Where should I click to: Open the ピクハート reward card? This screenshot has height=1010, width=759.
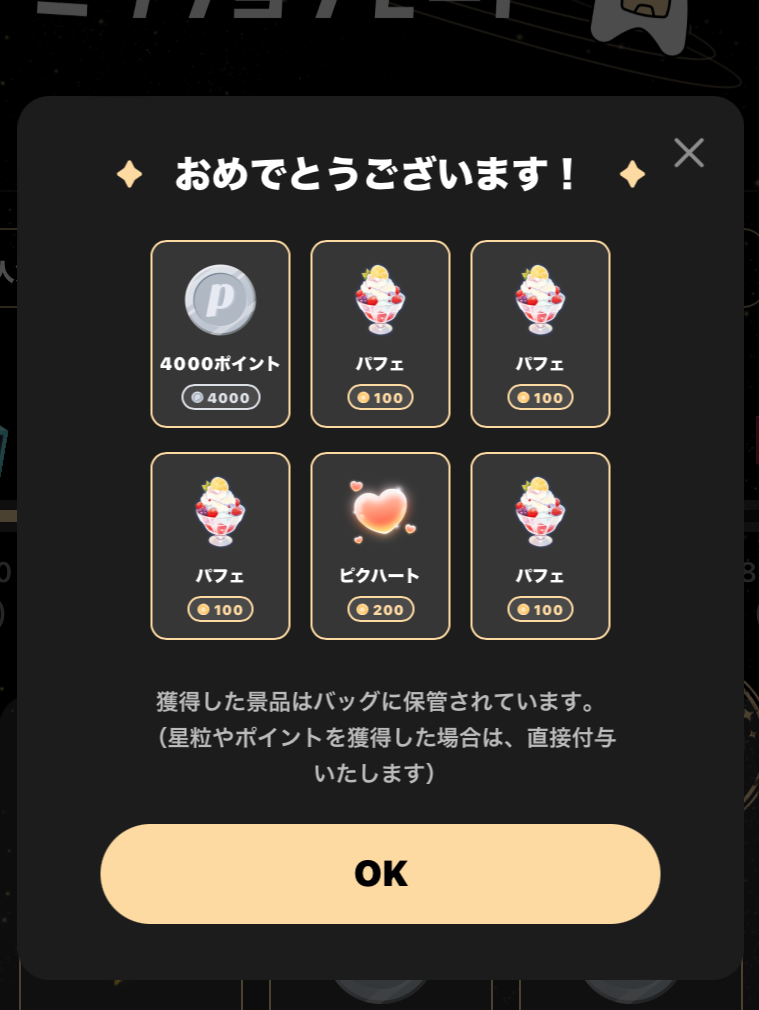380,545
